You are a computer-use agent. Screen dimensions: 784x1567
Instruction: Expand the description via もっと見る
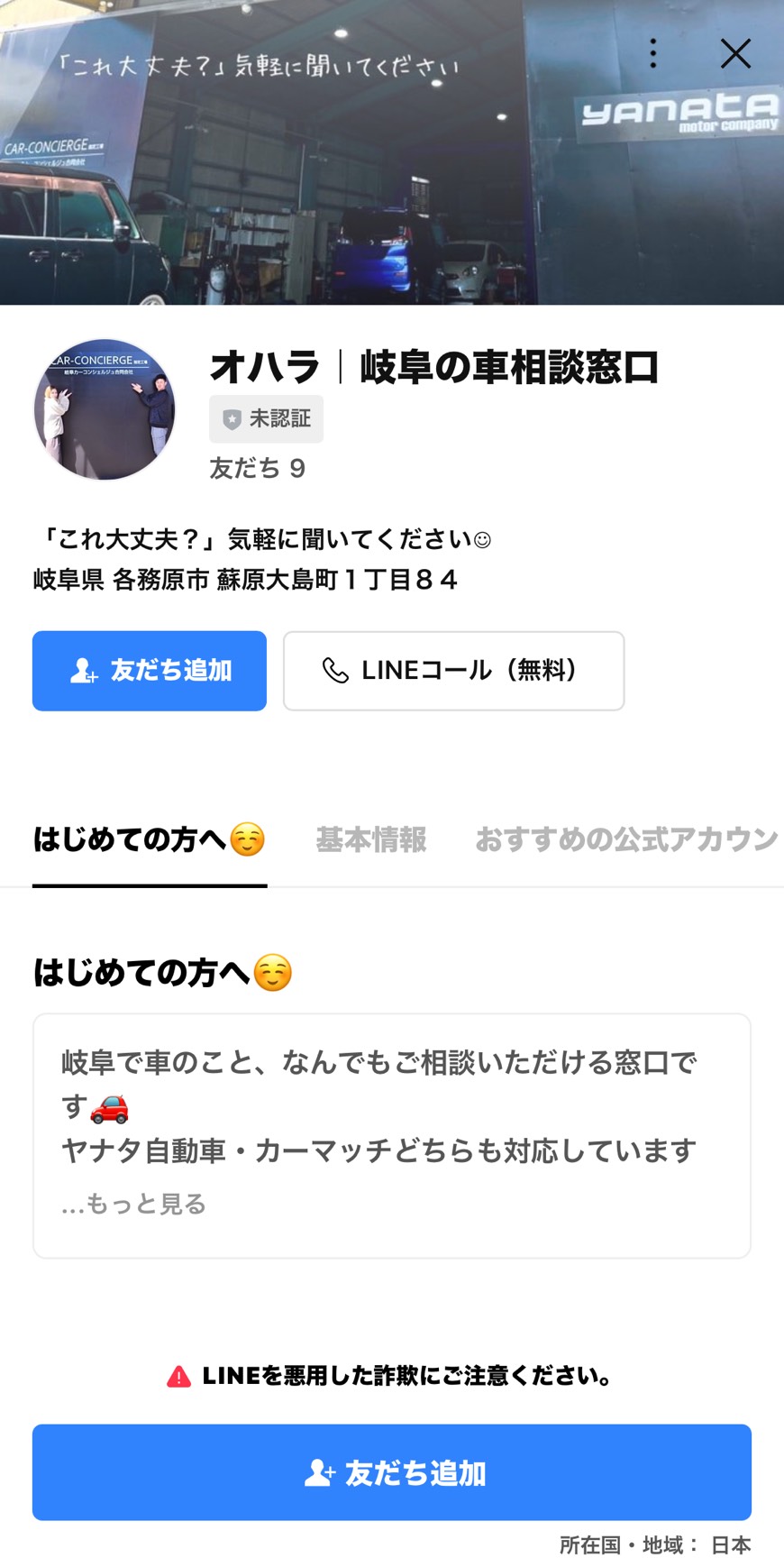tap(139, 1203)
